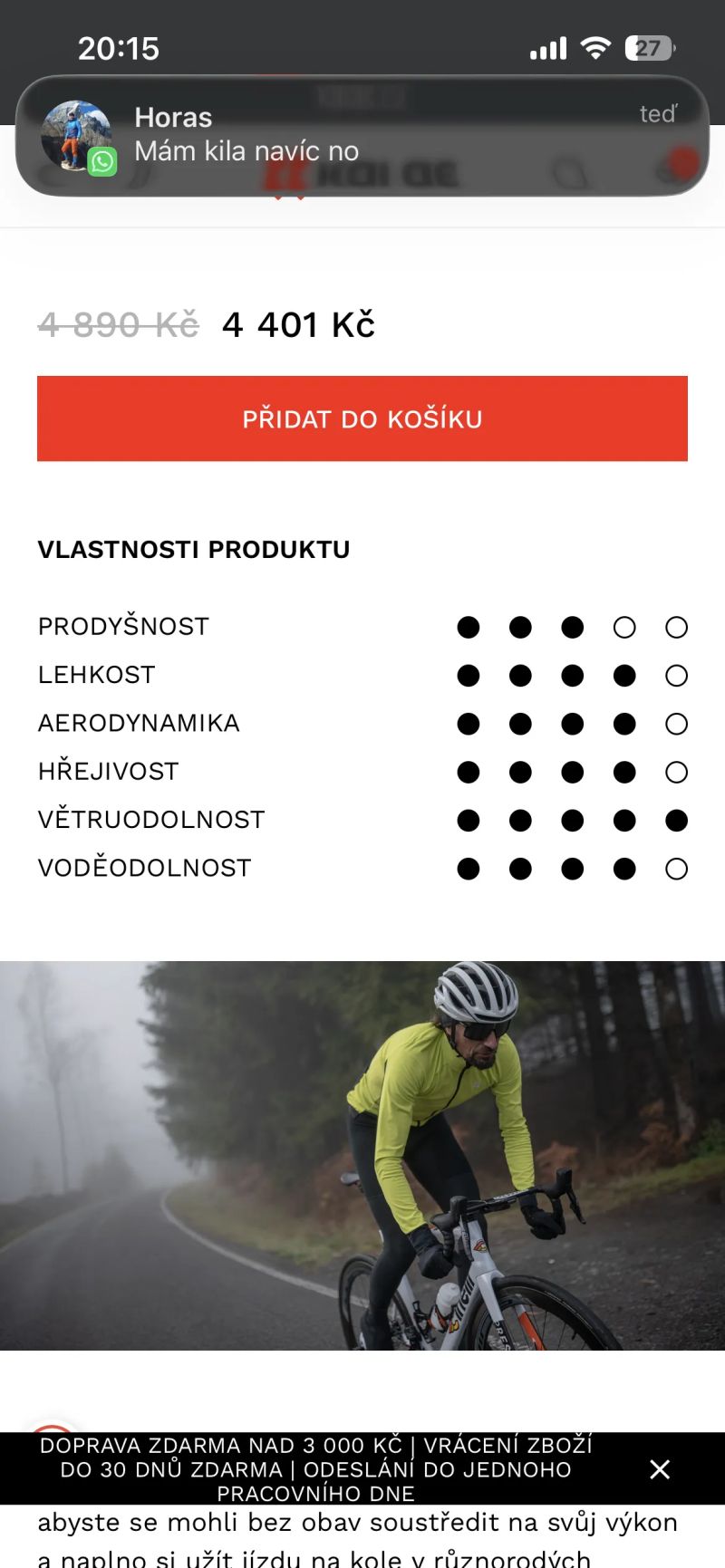Tap the VLASTNOSTI PRODUKTU heading

(193, 549)
